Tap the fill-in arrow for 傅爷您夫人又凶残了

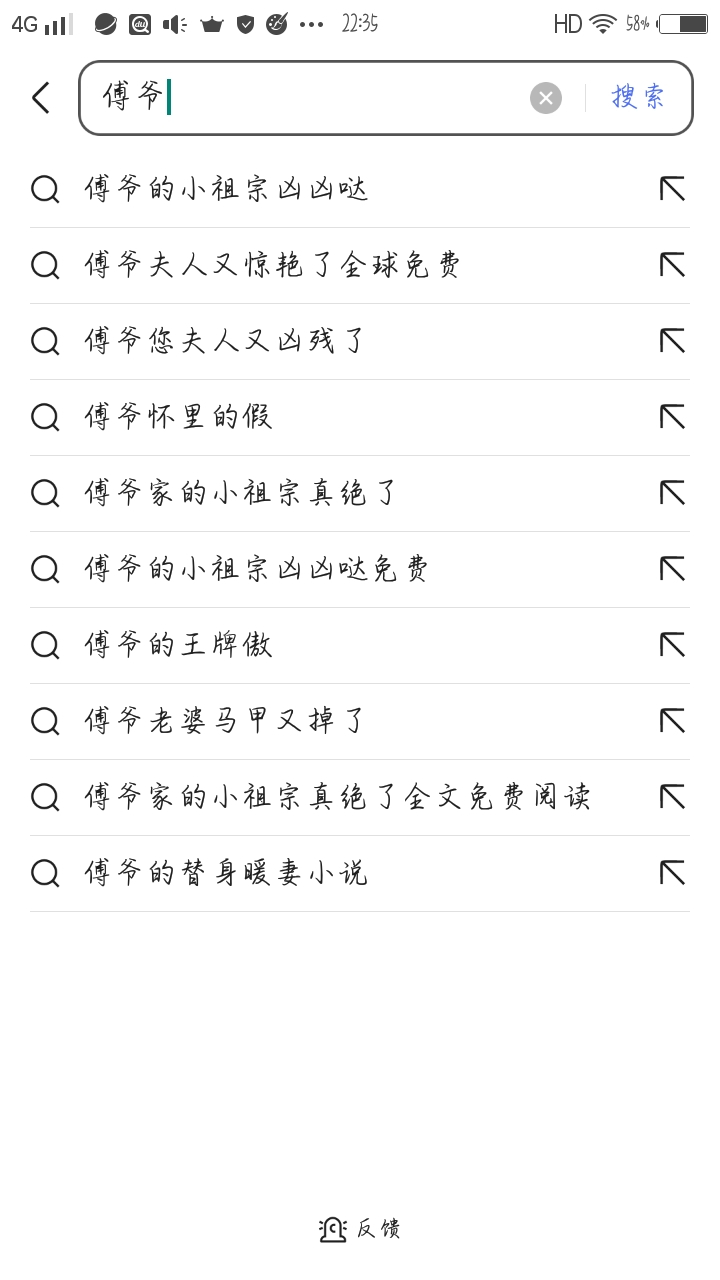pyautogui.click(x=671, y=341)
